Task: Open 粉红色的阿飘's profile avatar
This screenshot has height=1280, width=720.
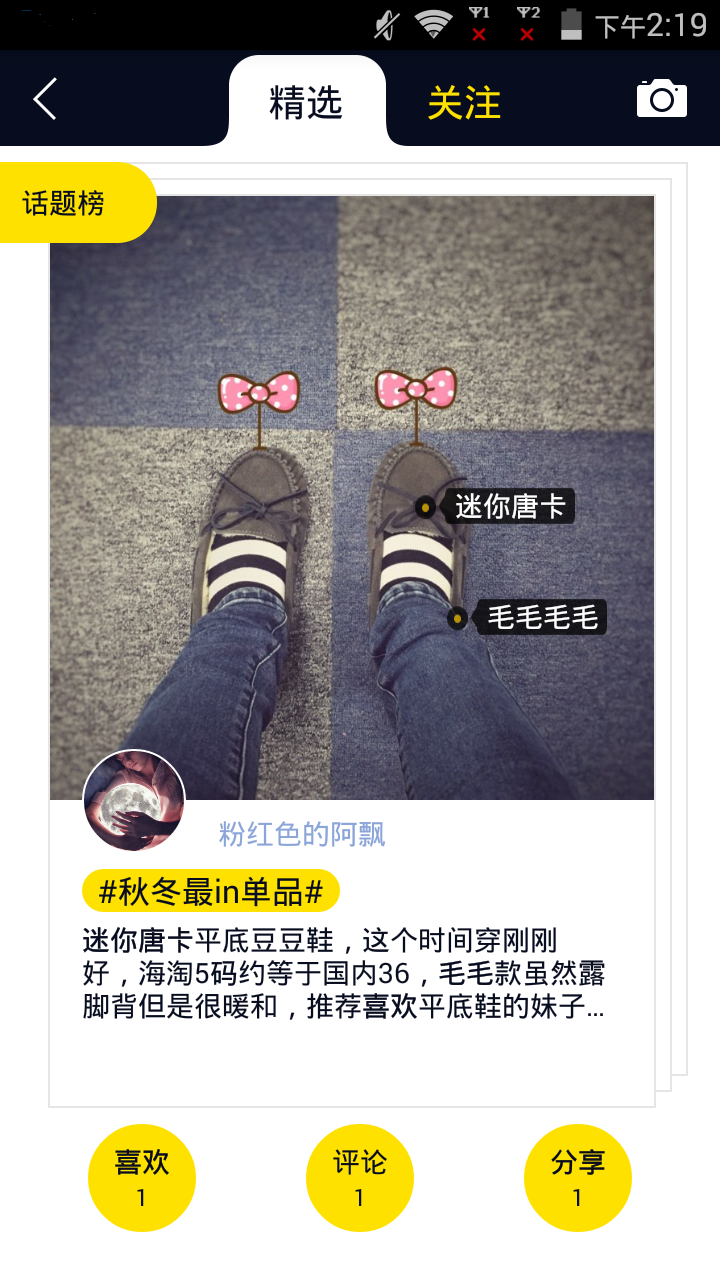Action: point(134,801)
